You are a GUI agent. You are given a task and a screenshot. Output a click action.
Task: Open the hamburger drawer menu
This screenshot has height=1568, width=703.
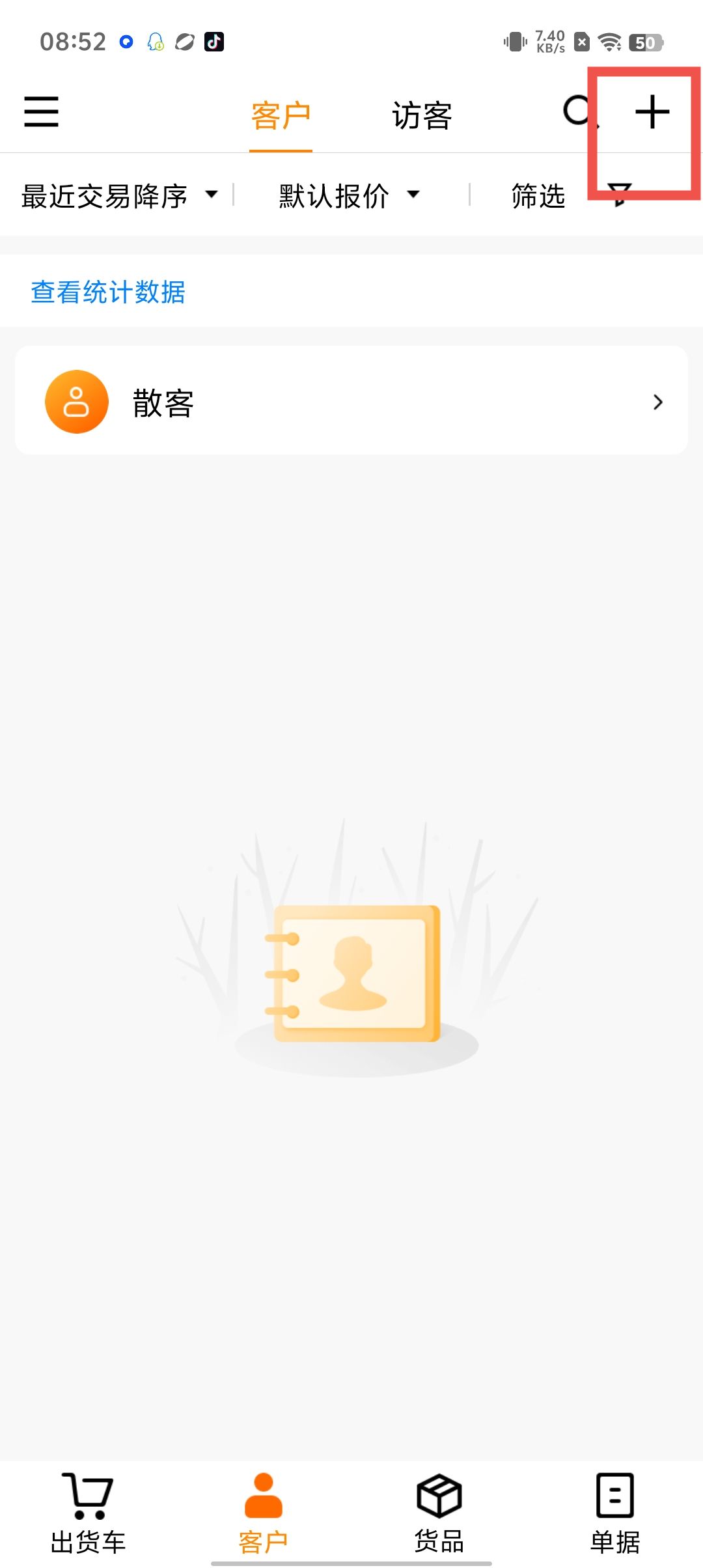(x=41, y=112)
